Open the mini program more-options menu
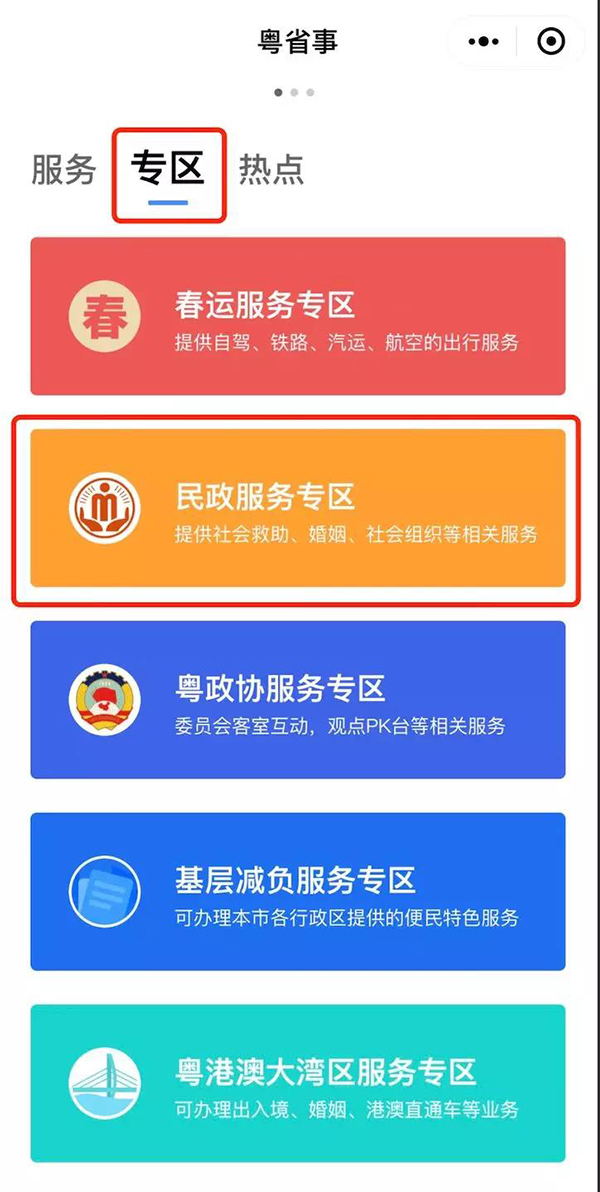The image size is (600, 1192). (483, 41)
